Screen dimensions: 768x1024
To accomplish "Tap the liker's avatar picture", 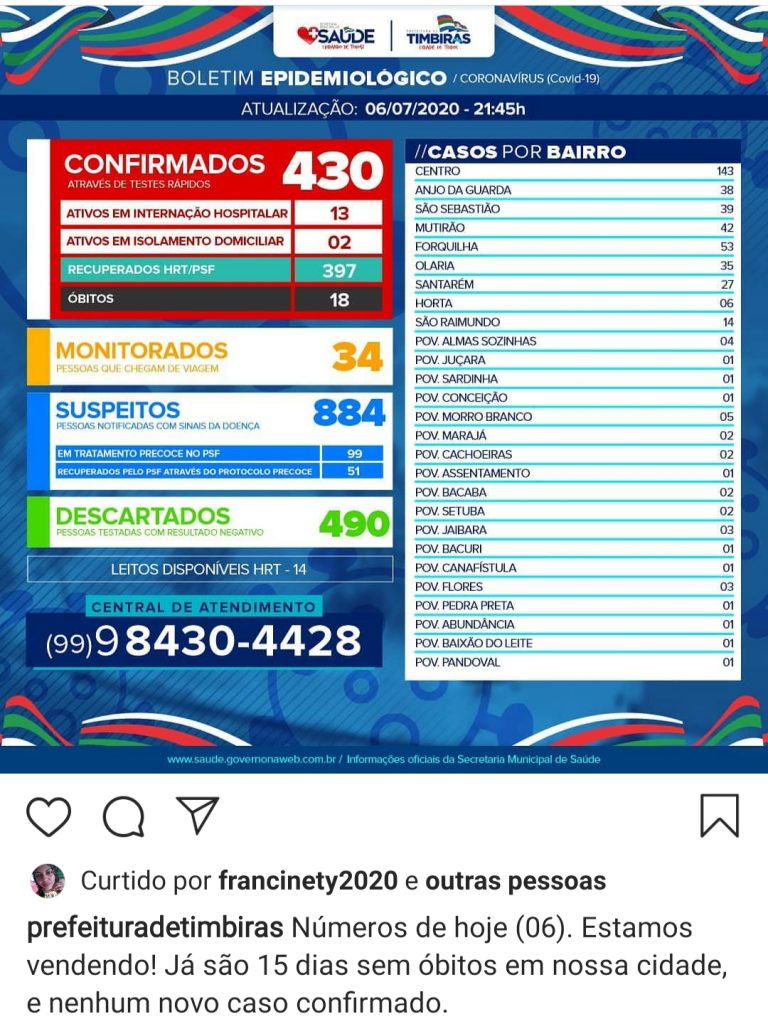I will click(x=48, y=881).
